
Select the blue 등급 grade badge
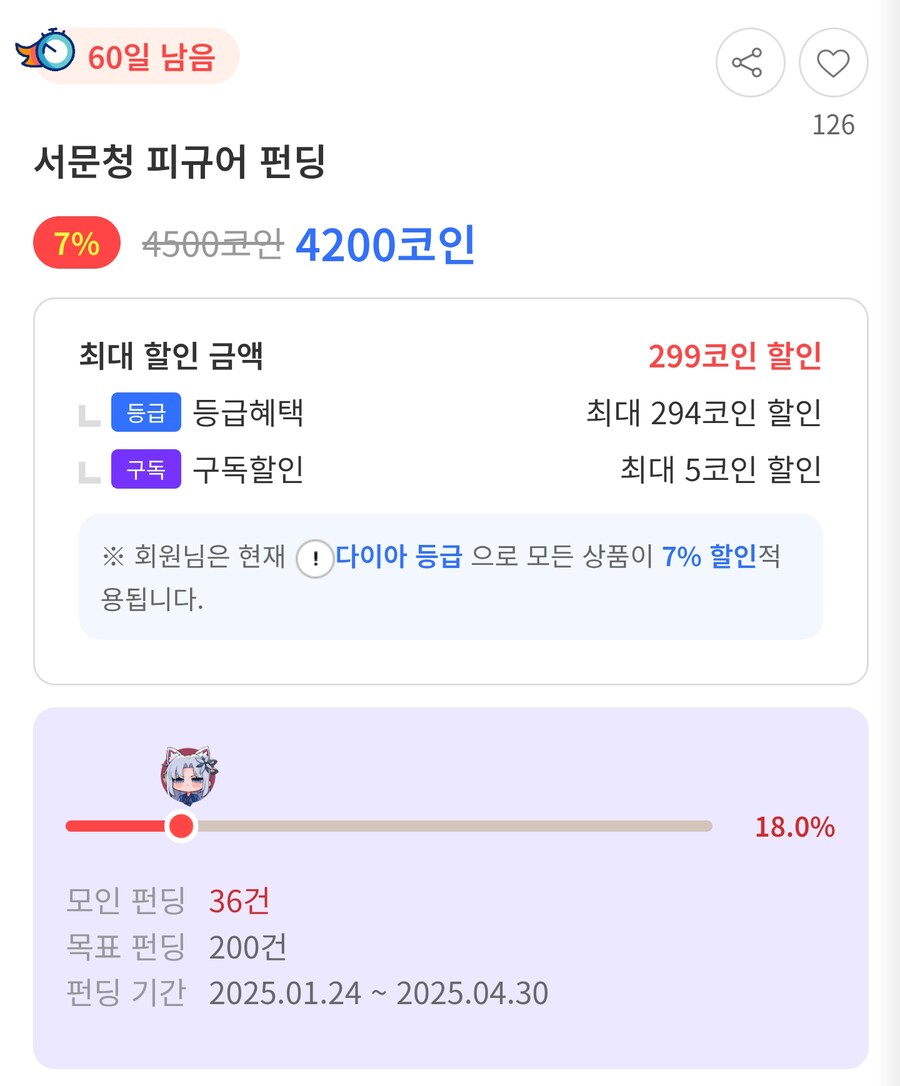146,413
